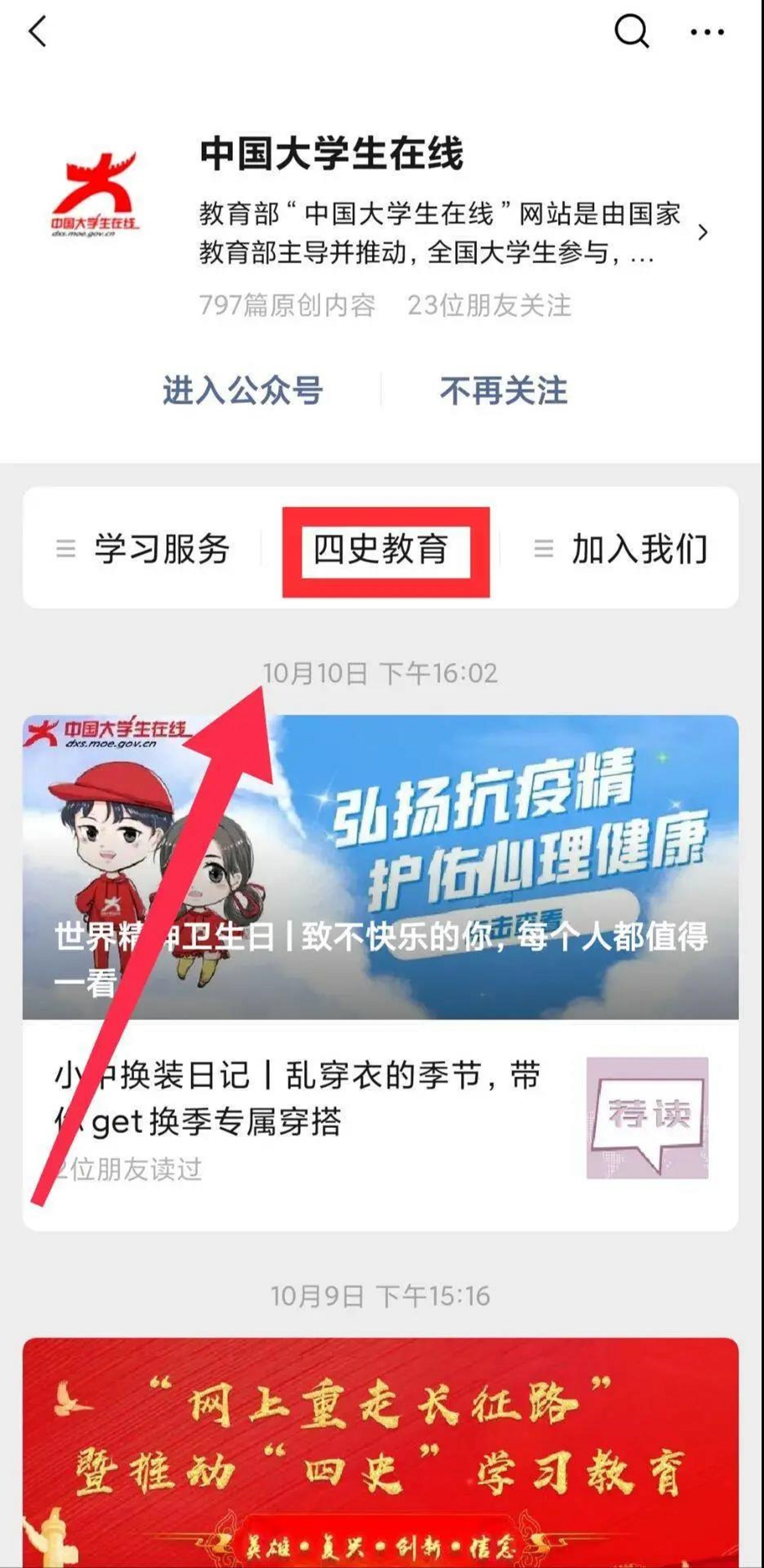The height and width of the screenshot is (1568, 764).
Task: Open the 加入我们 menu
Action: tap(620, 549)
